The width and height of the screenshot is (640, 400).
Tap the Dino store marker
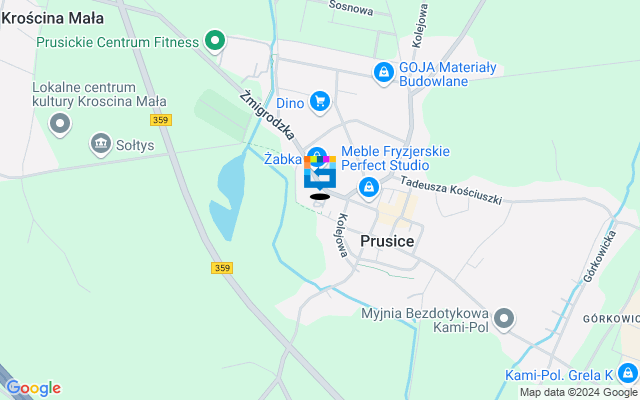click(x=319, y=101)
